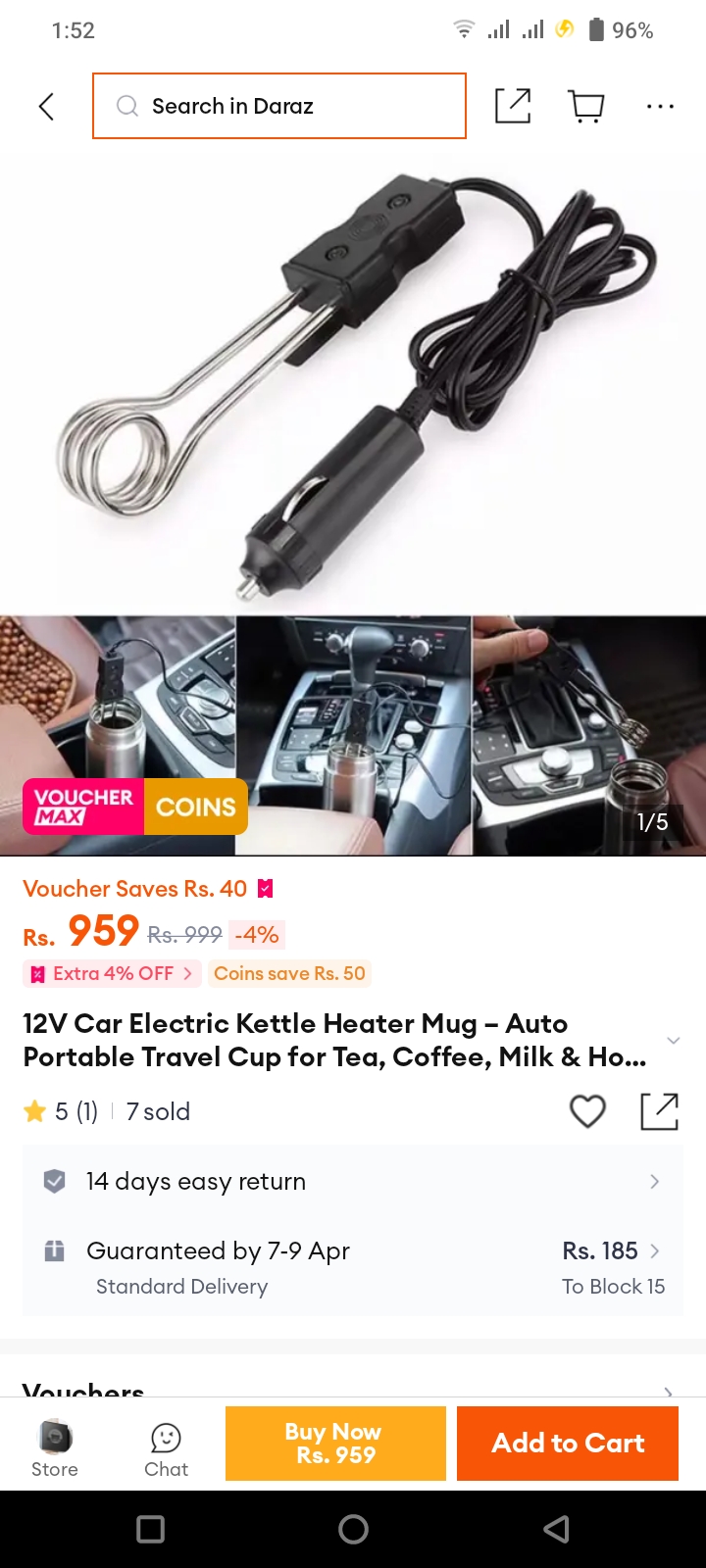This screenshot has height=1568, width=706.
Task: Open 14 days easy return details
Action: point(353,1181)
